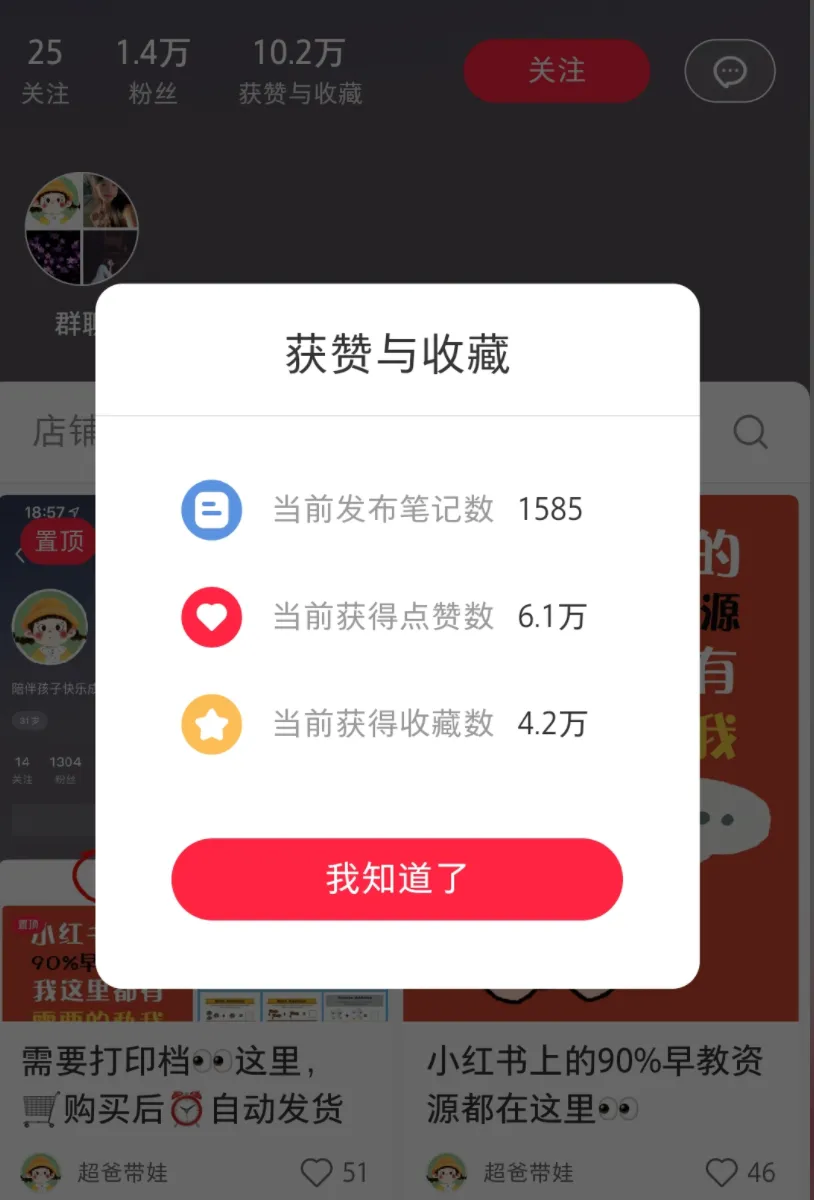Open the note 需要打印档这里
Viewport: 814px width, 1200px height.
pos(200,1085)
